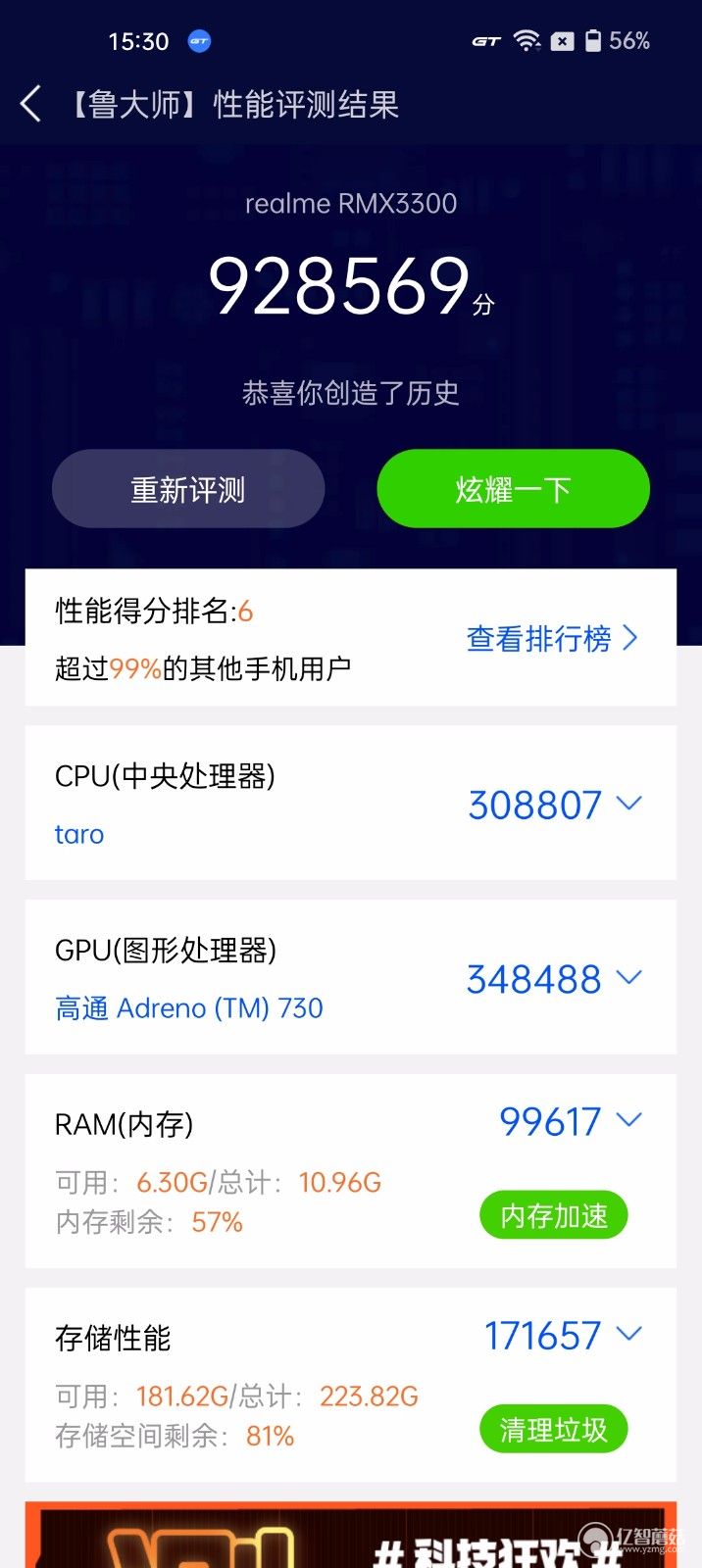Image resolution: width=702 pixels, height=1568 pixels.
Task: Expand the GPU score 348488 details
Action: pos(554,978)
